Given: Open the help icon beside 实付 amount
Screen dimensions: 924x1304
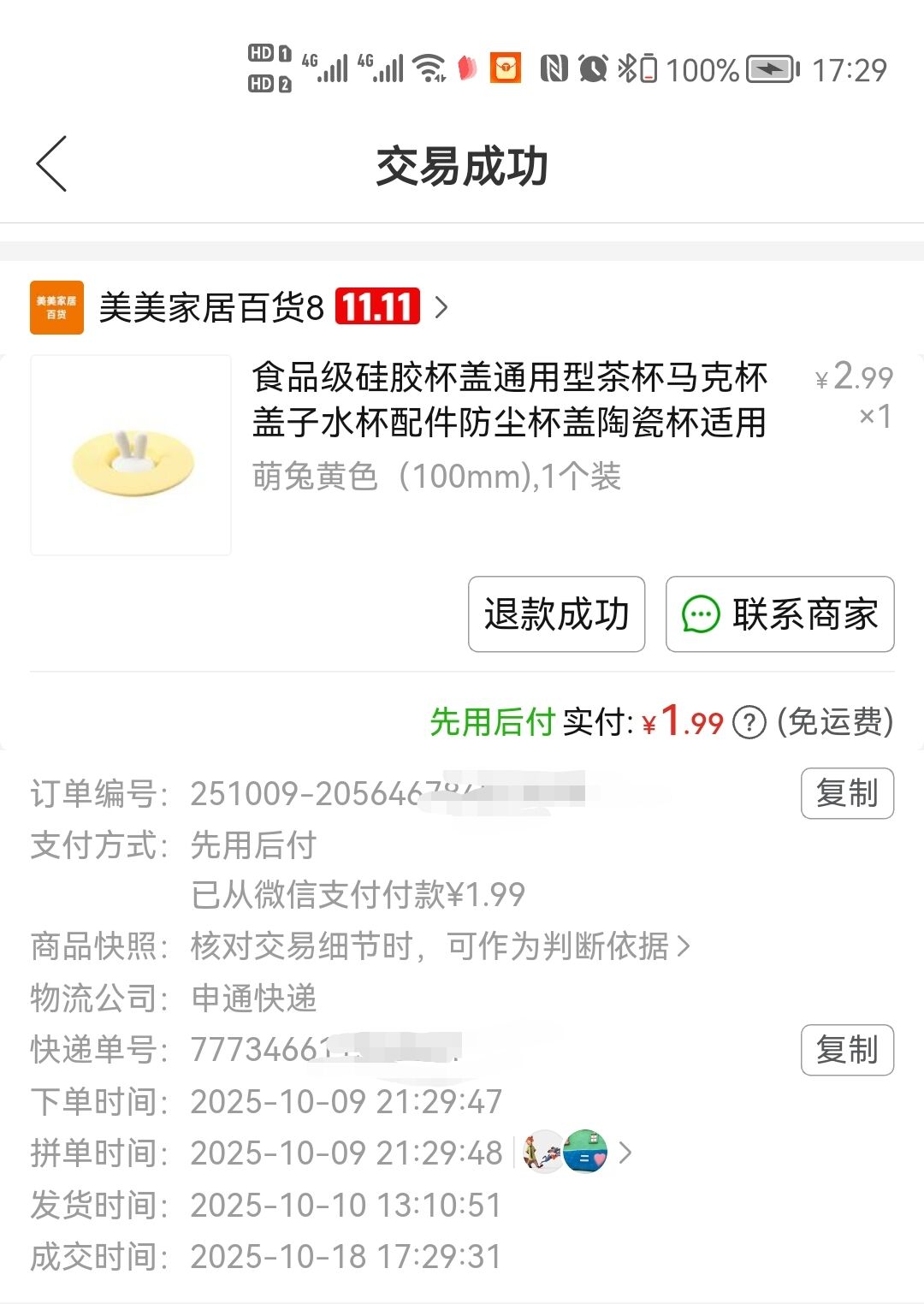Looking at the screenshot, I should (749, 723).
